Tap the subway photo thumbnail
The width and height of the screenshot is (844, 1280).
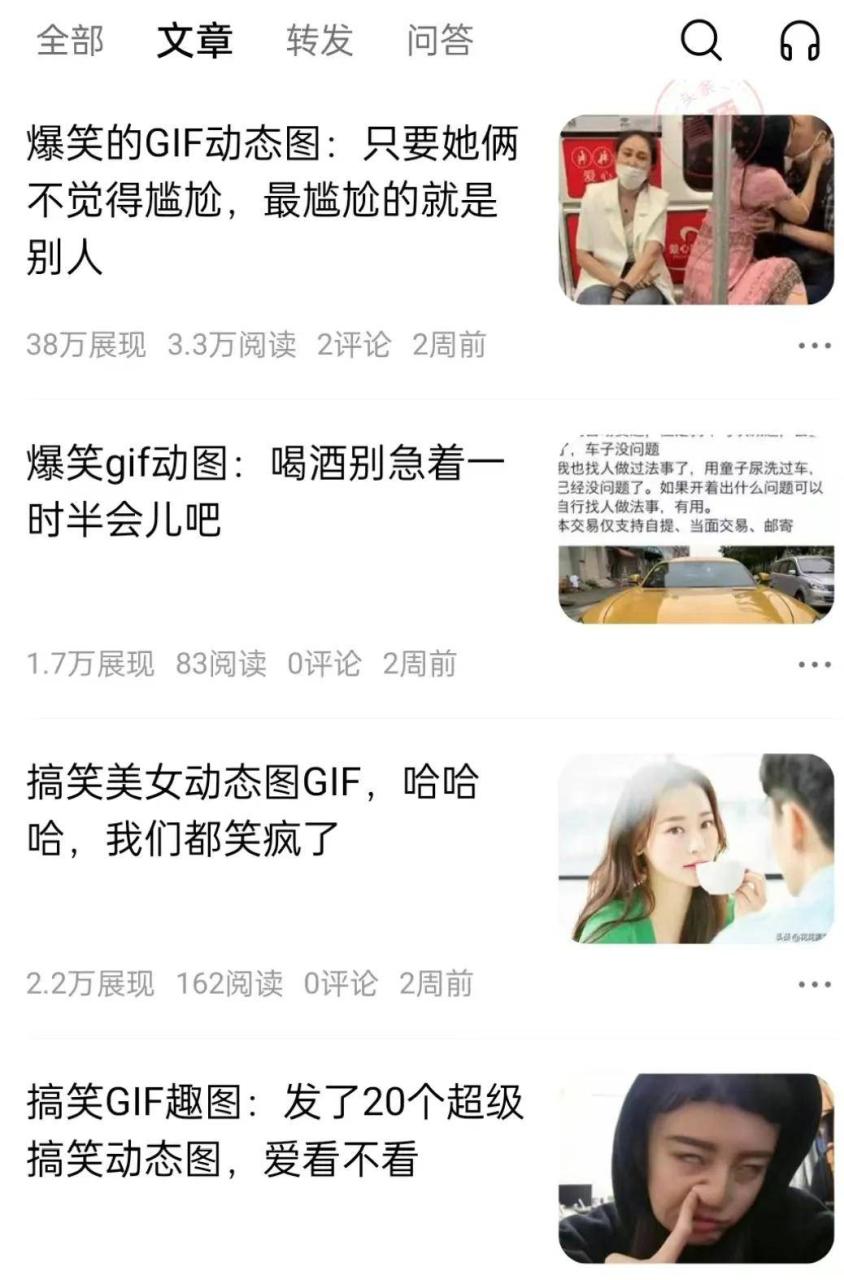[x=696, y=210]
